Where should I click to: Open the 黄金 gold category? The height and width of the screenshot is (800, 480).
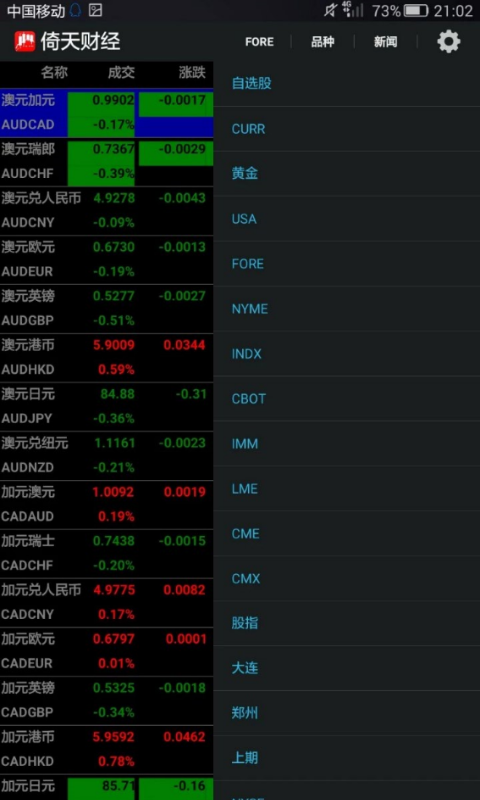(347, 174)
